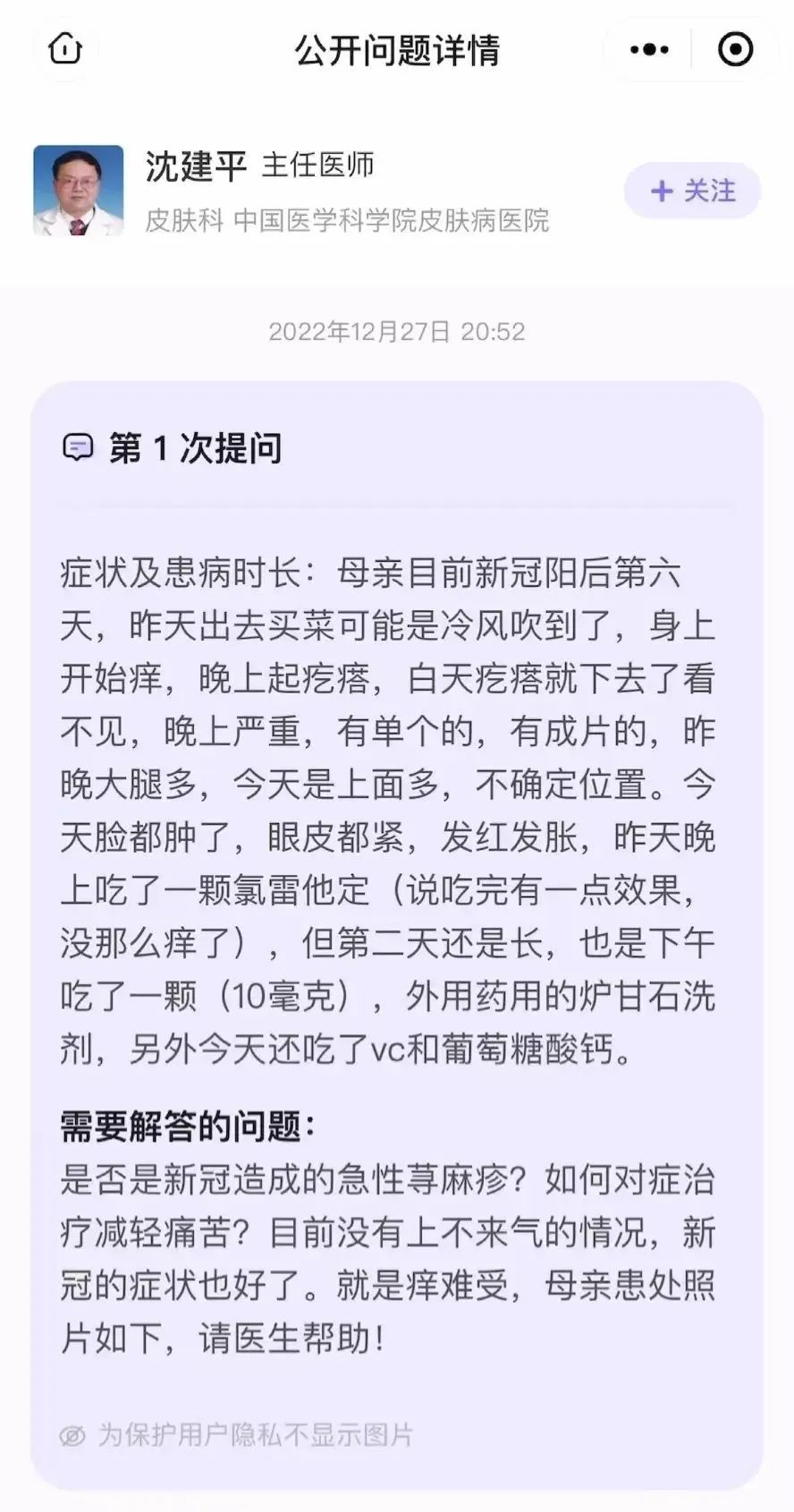Open the three-dot more options menu
The height and width of the screenshot is (1512, 794).
click(649, 50)
